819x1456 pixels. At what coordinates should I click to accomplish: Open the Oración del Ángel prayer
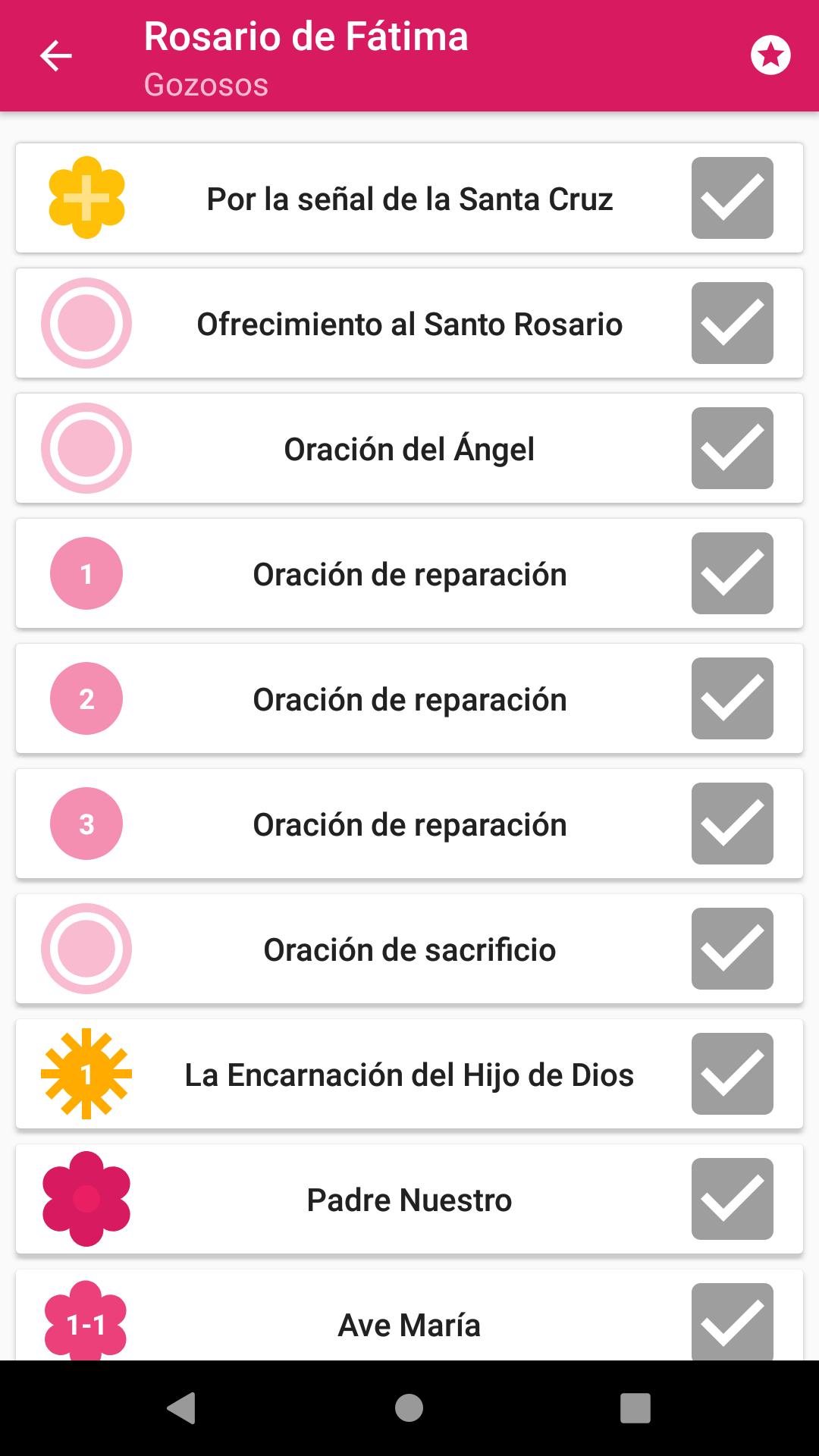(409, 448)
